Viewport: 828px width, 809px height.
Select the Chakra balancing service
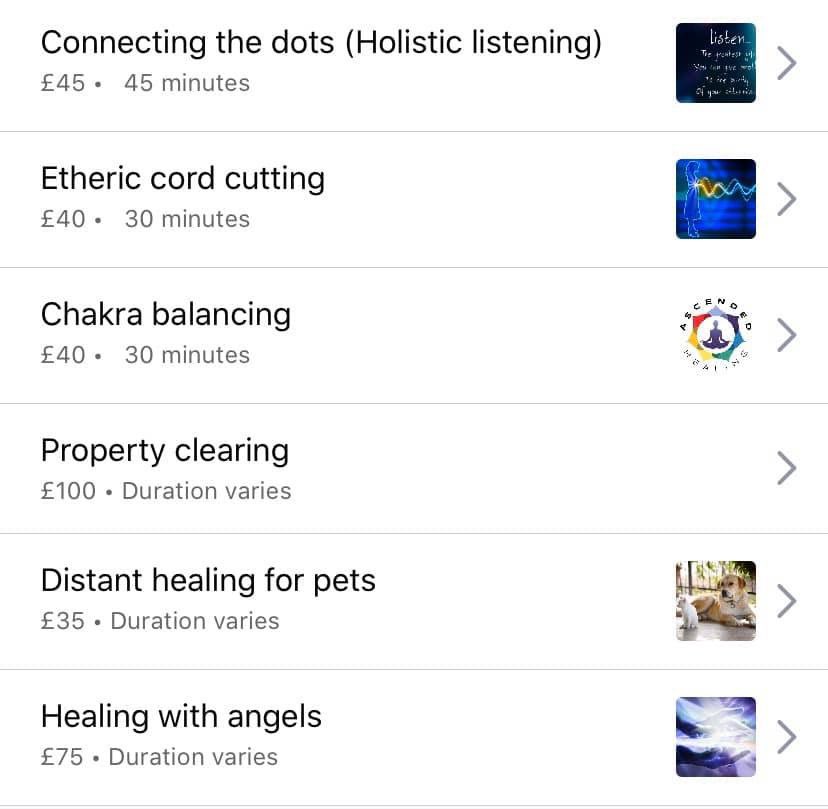point(414,335)
